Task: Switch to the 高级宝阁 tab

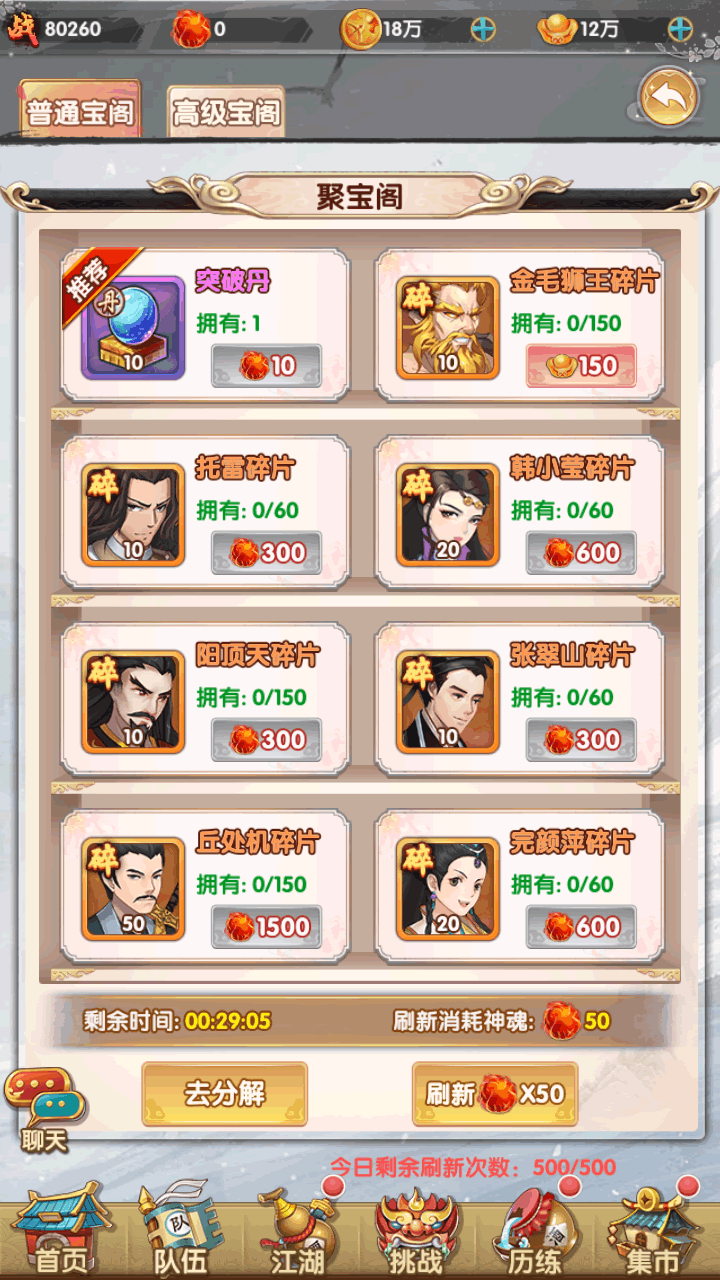Action: coord(226,112)
